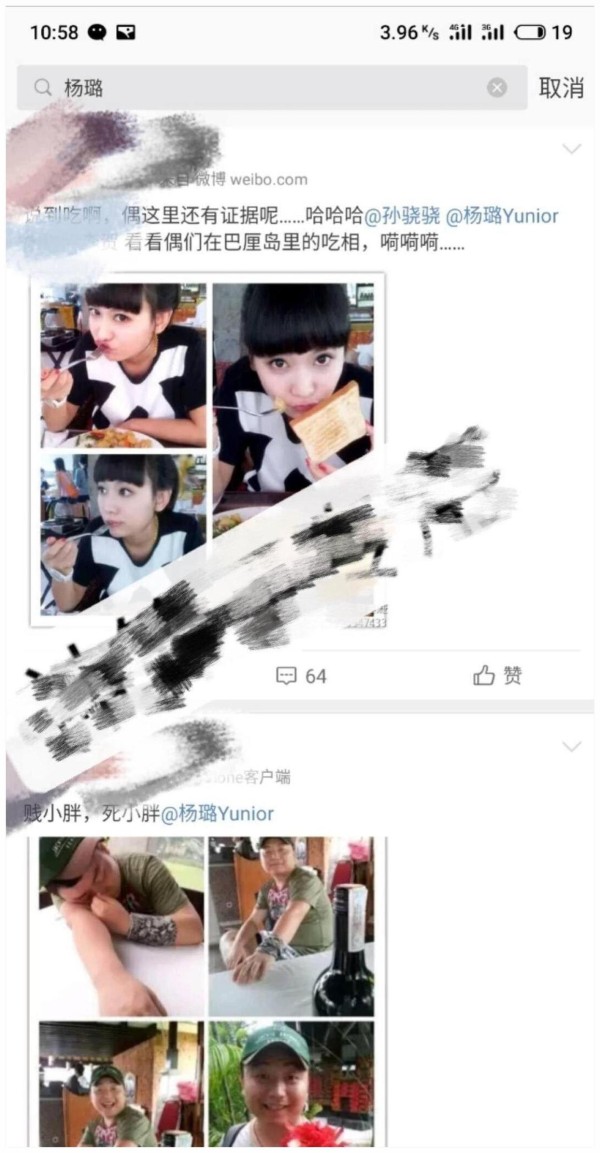Open the @孙骁骁 mention link
This screenshot has width=600, height=1153.
pos(400,216)
